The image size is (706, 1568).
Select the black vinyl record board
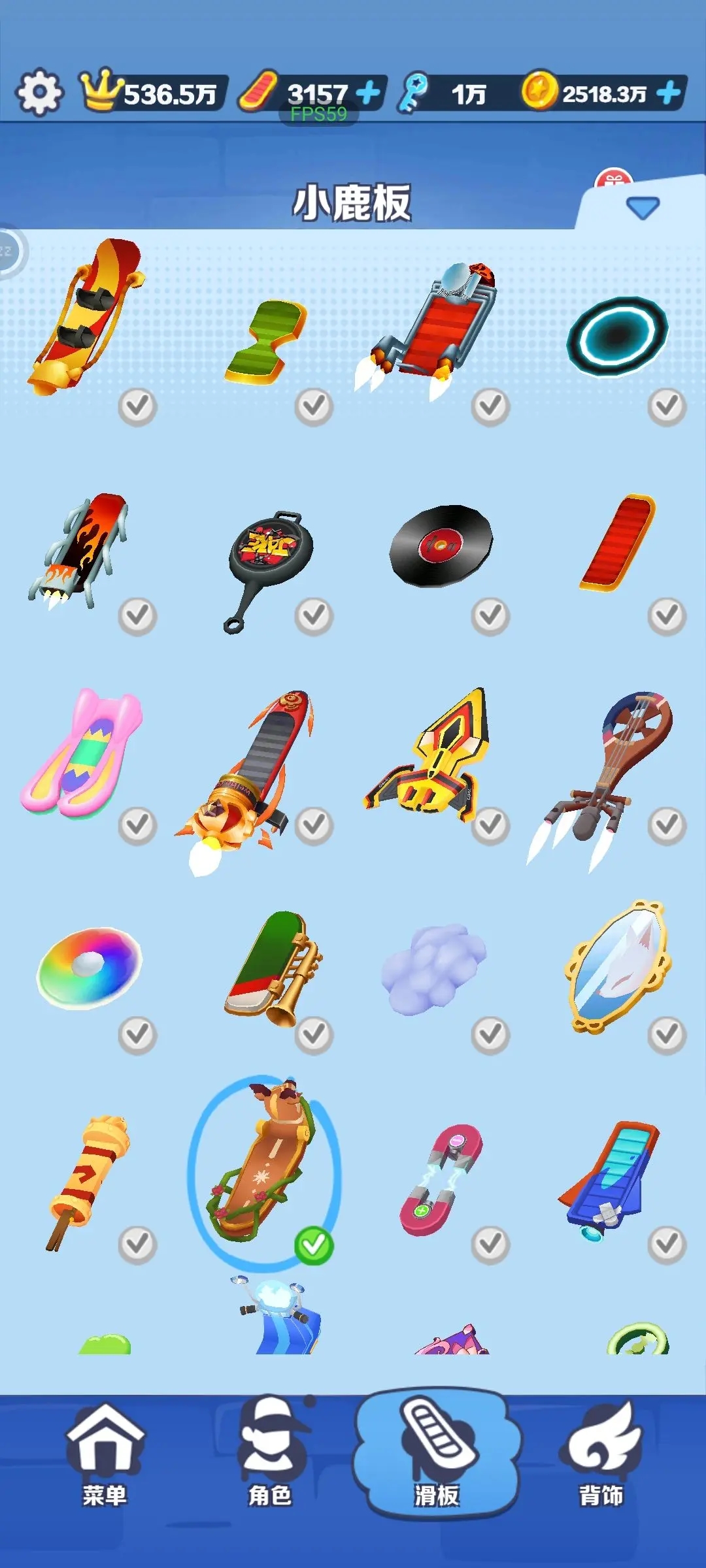click(x=440, y=546)
